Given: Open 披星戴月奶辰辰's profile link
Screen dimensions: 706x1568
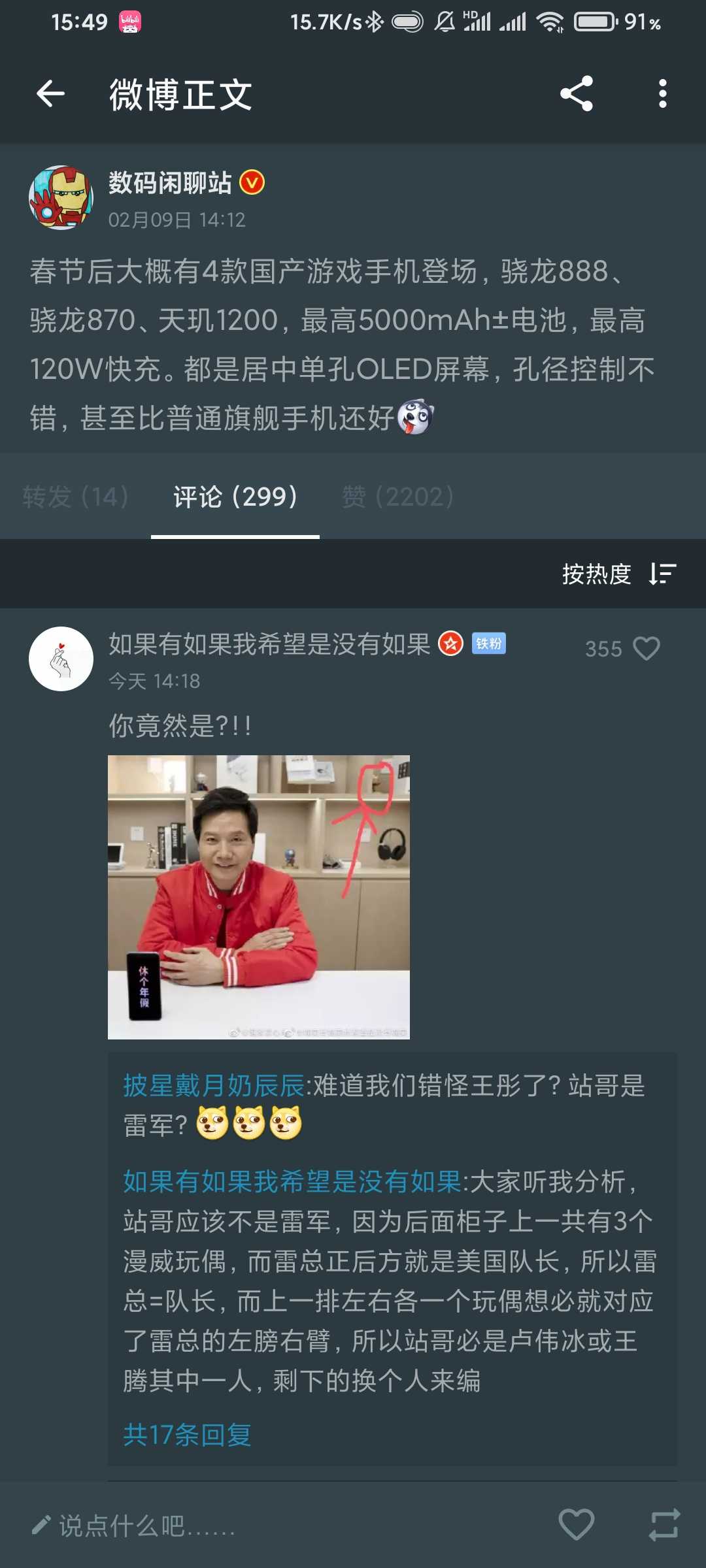Looking at the screenshot, I should coord(214,1086).
